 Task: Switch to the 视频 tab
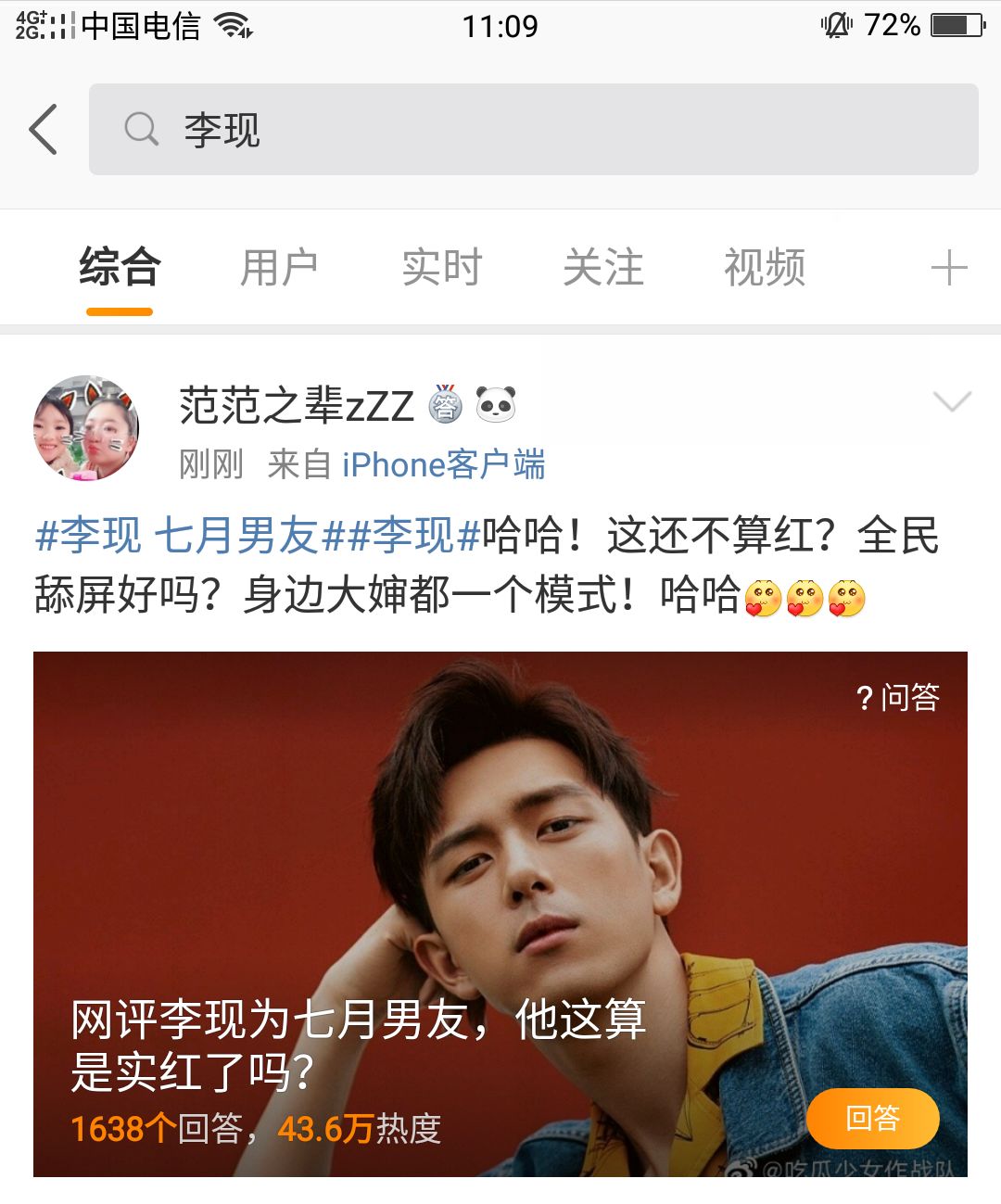(x=765, y=269)
